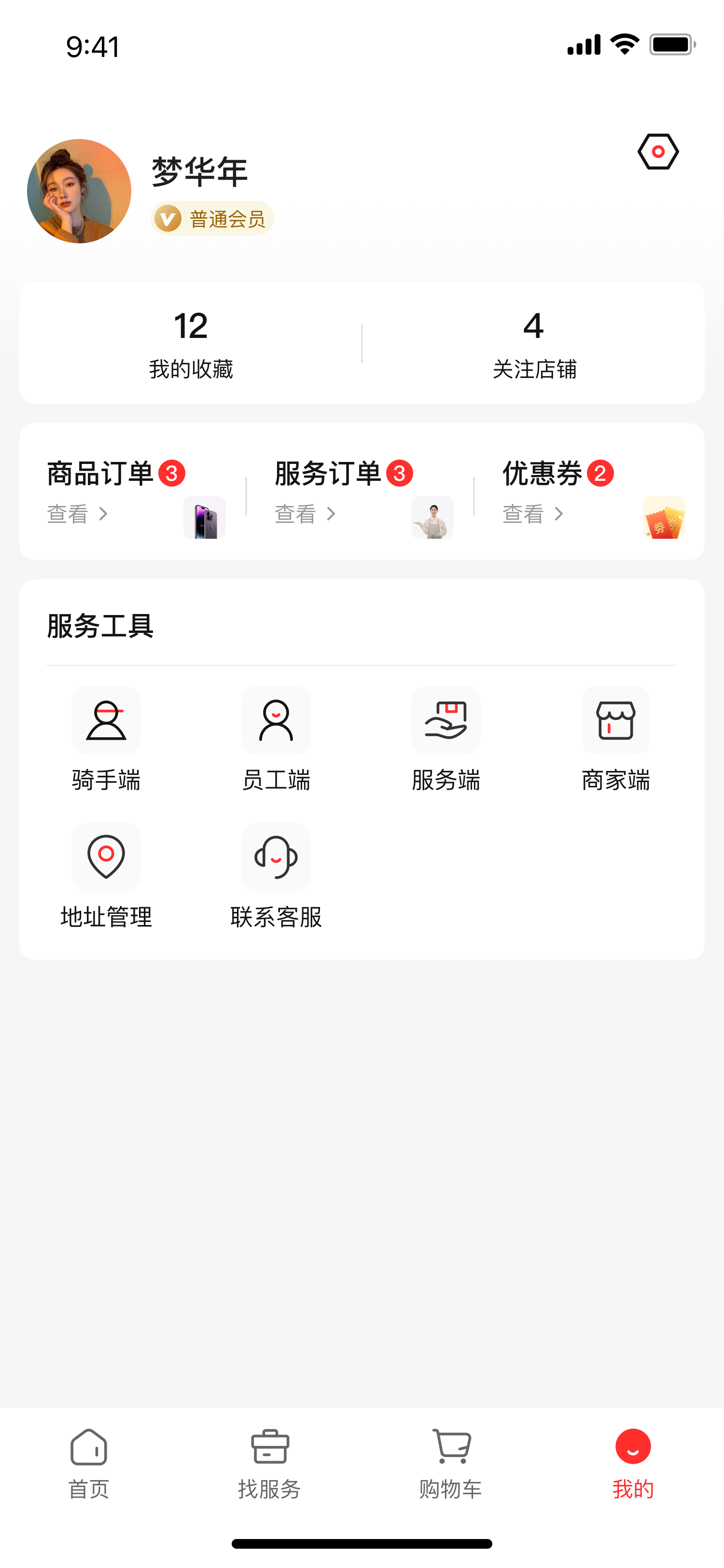Viewport: 724px width, 1568px height.
Task: Open 我的收藏 favorites
Action: click(x=191, y=343)
